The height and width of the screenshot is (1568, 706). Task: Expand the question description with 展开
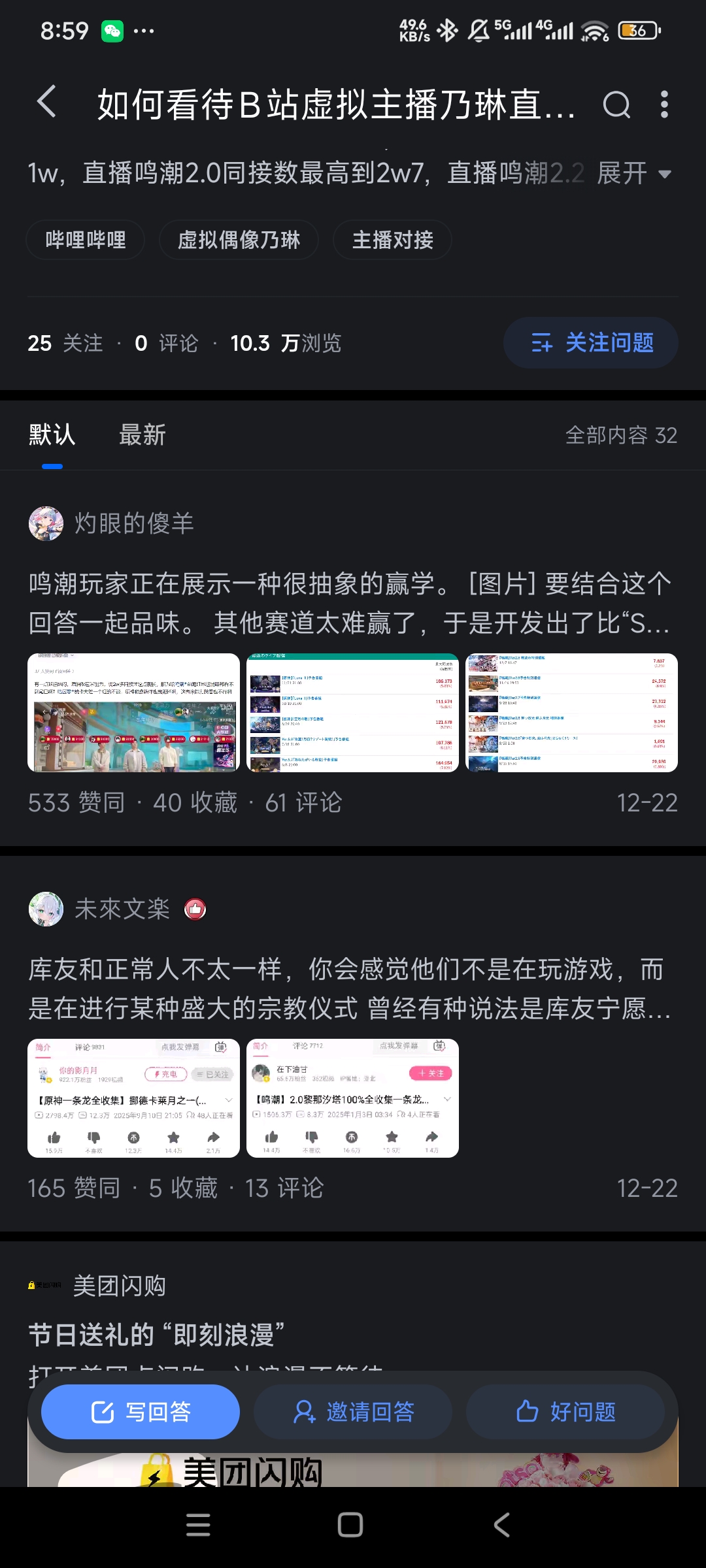(x=633, y=173)
